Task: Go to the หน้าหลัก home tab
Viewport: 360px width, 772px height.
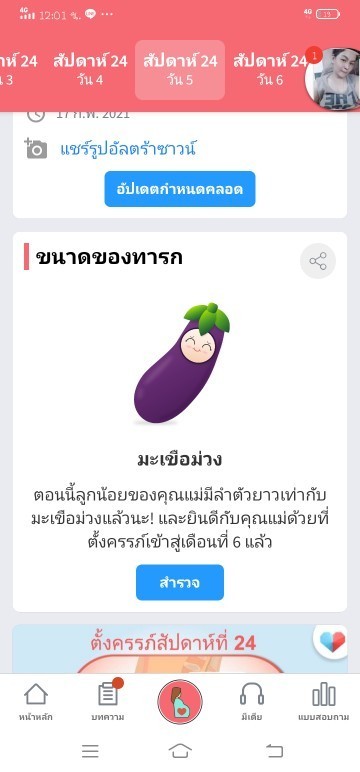Action: (36, 702)
